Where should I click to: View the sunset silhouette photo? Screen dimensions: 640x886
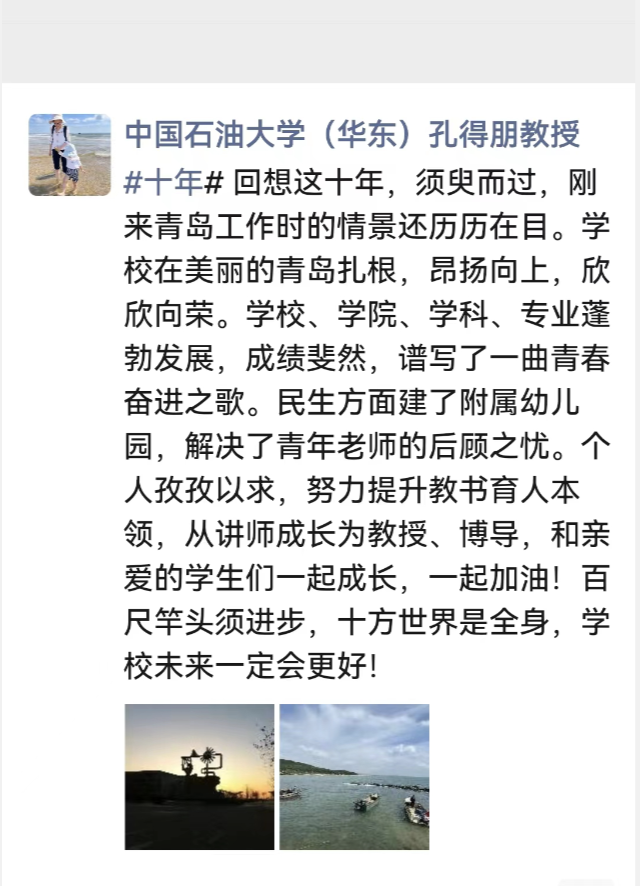pos(199,777)
